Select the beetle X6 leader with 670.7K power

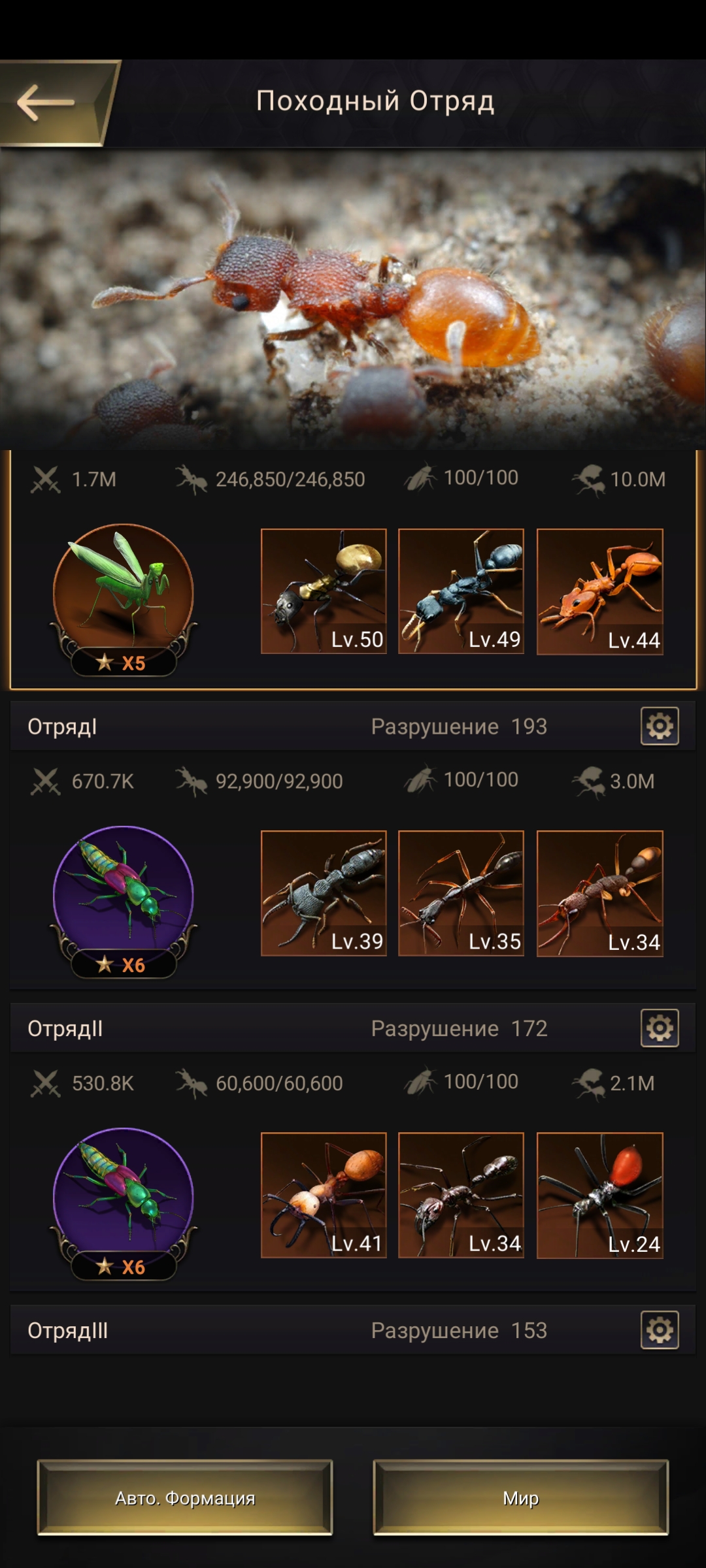click(x=123, y=896)
